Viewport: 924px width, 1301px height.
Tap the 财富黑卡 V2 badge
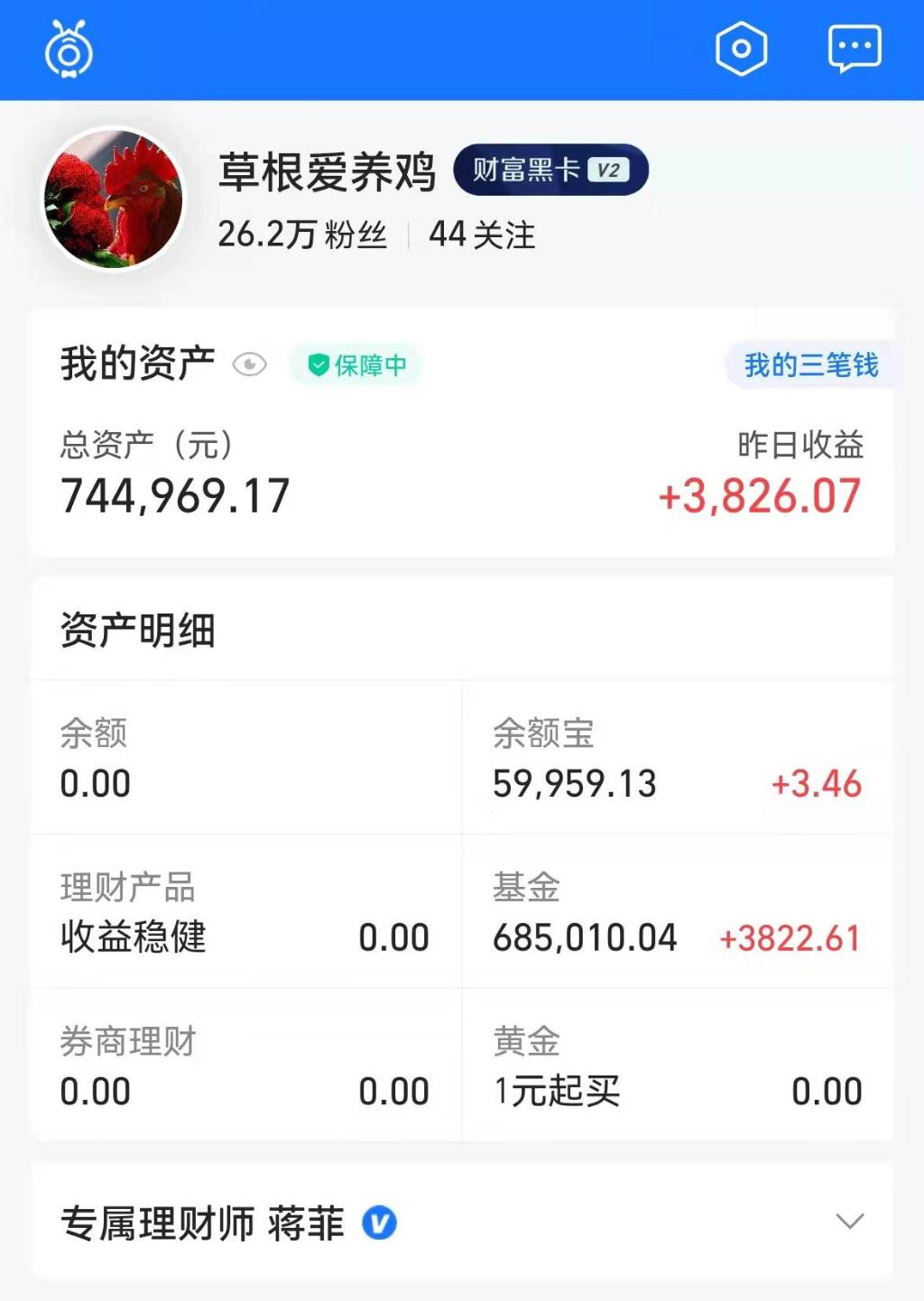point(550,171)
